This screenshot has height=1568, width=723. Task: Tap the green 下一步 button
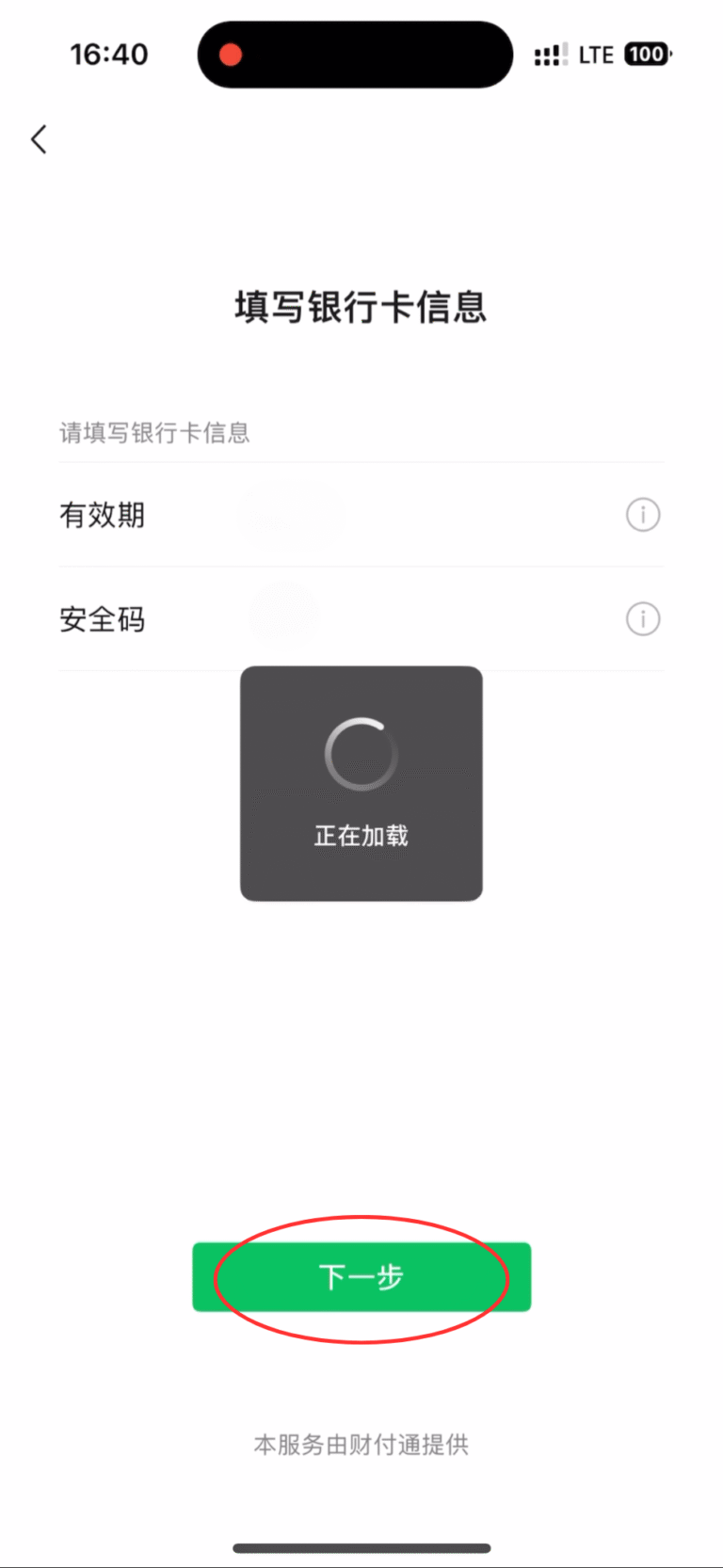point(361,1277)
